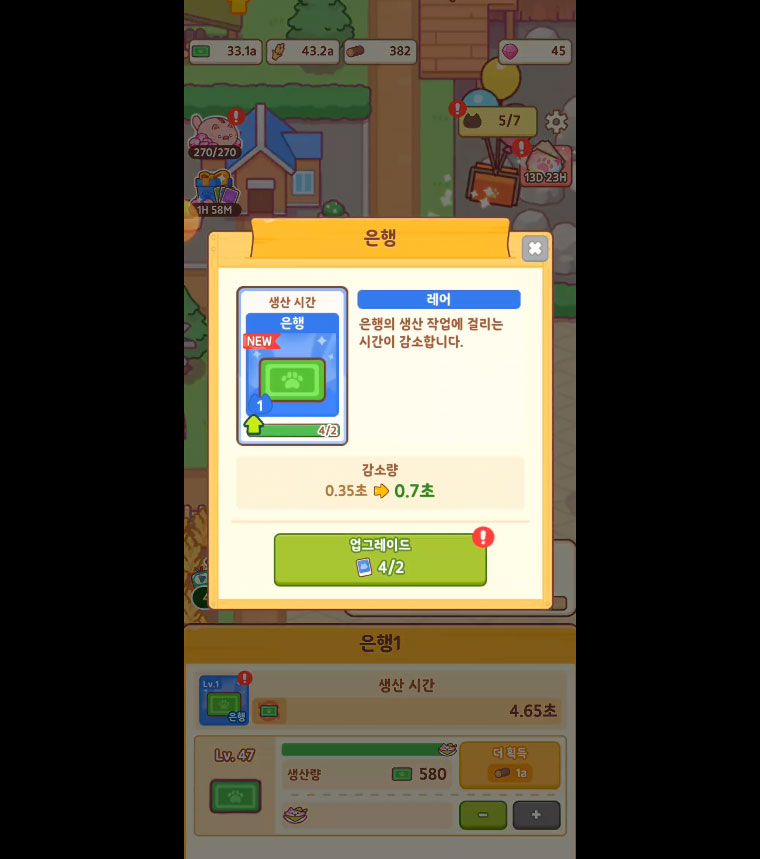Select the 생산 시간 은행 card
The height and width of the screenshot is (859, 760).
tap(292, 366)
